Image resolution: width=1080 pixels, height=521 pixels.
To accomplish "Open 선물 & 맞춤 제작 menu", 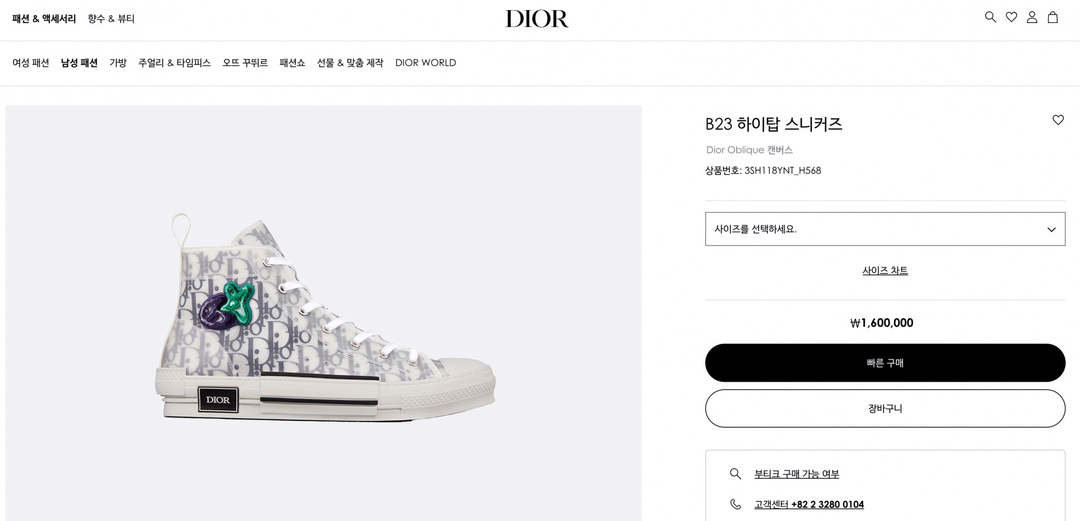I will [350, 63].
